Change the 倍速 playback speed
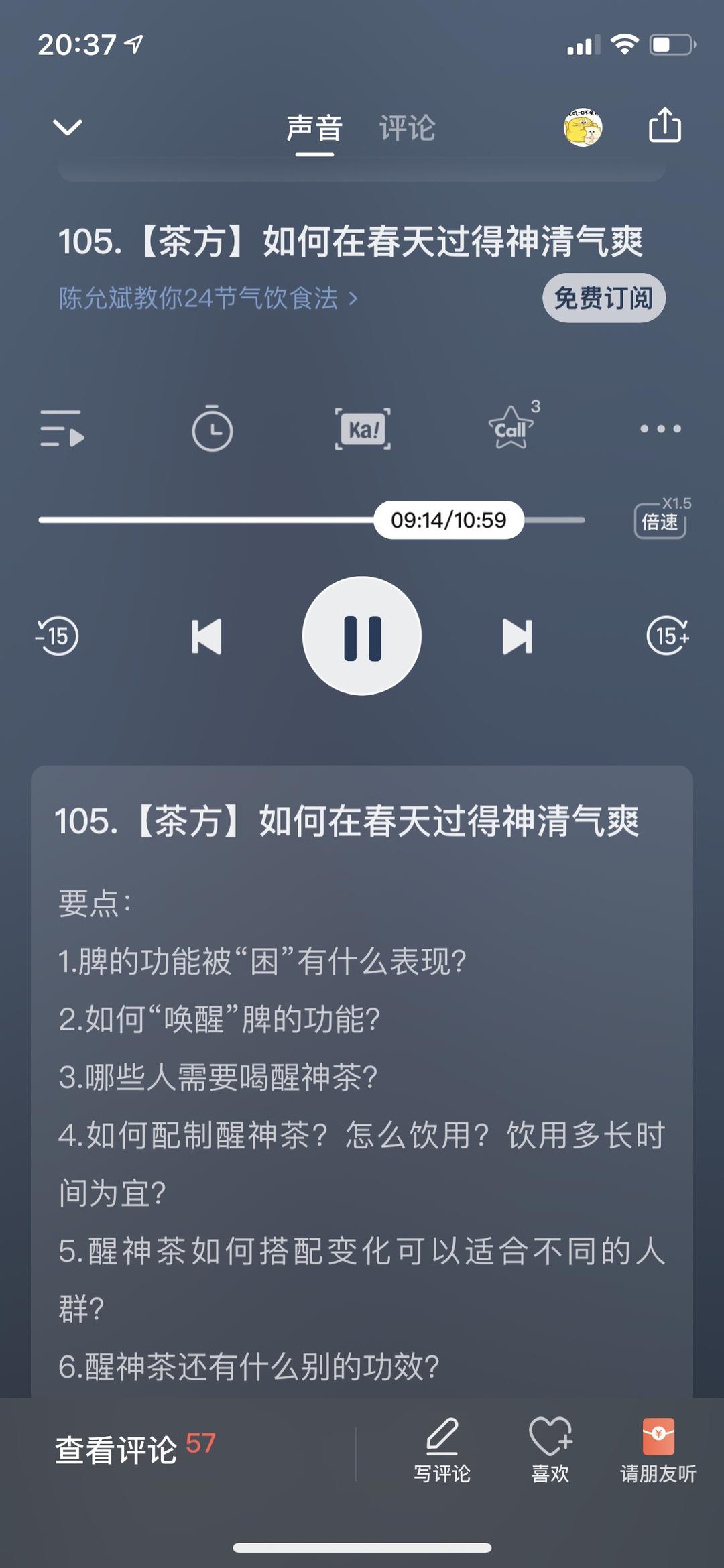The width and height of the screenshot is (724, 1568). click(661, 520)
